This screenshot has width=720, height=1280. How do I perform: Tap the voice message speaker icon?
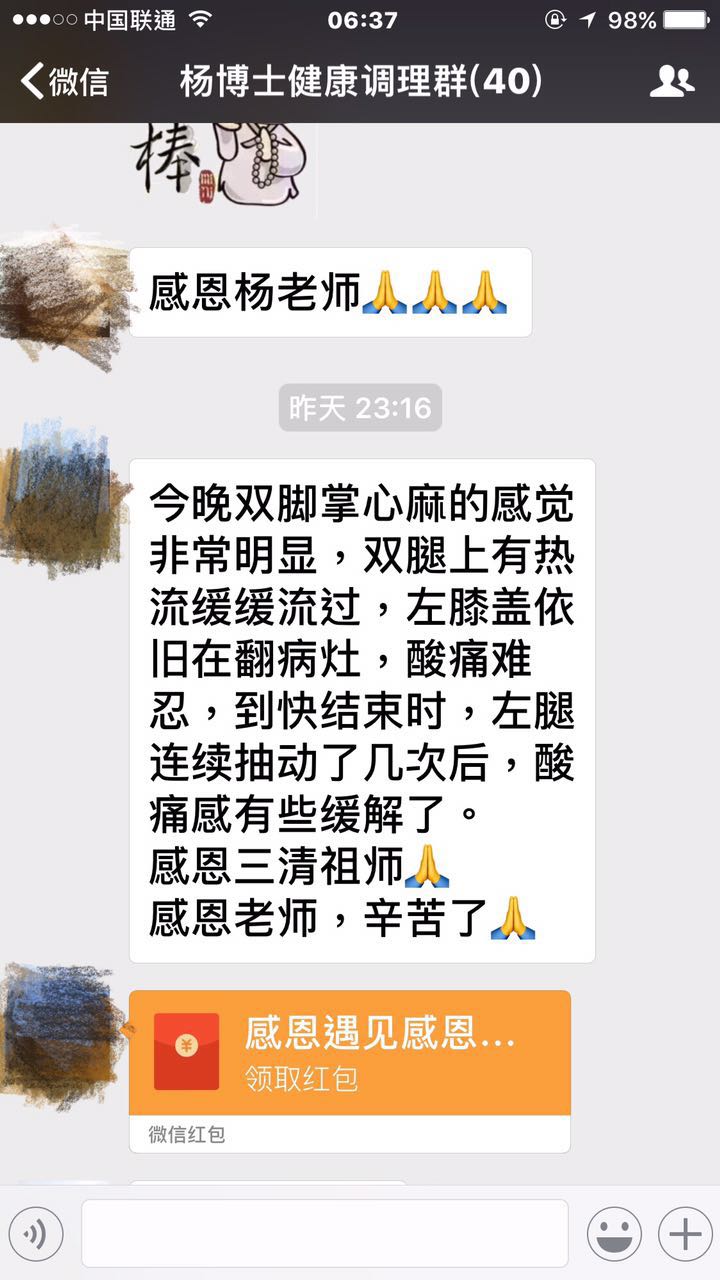(x=38, y=1232)
